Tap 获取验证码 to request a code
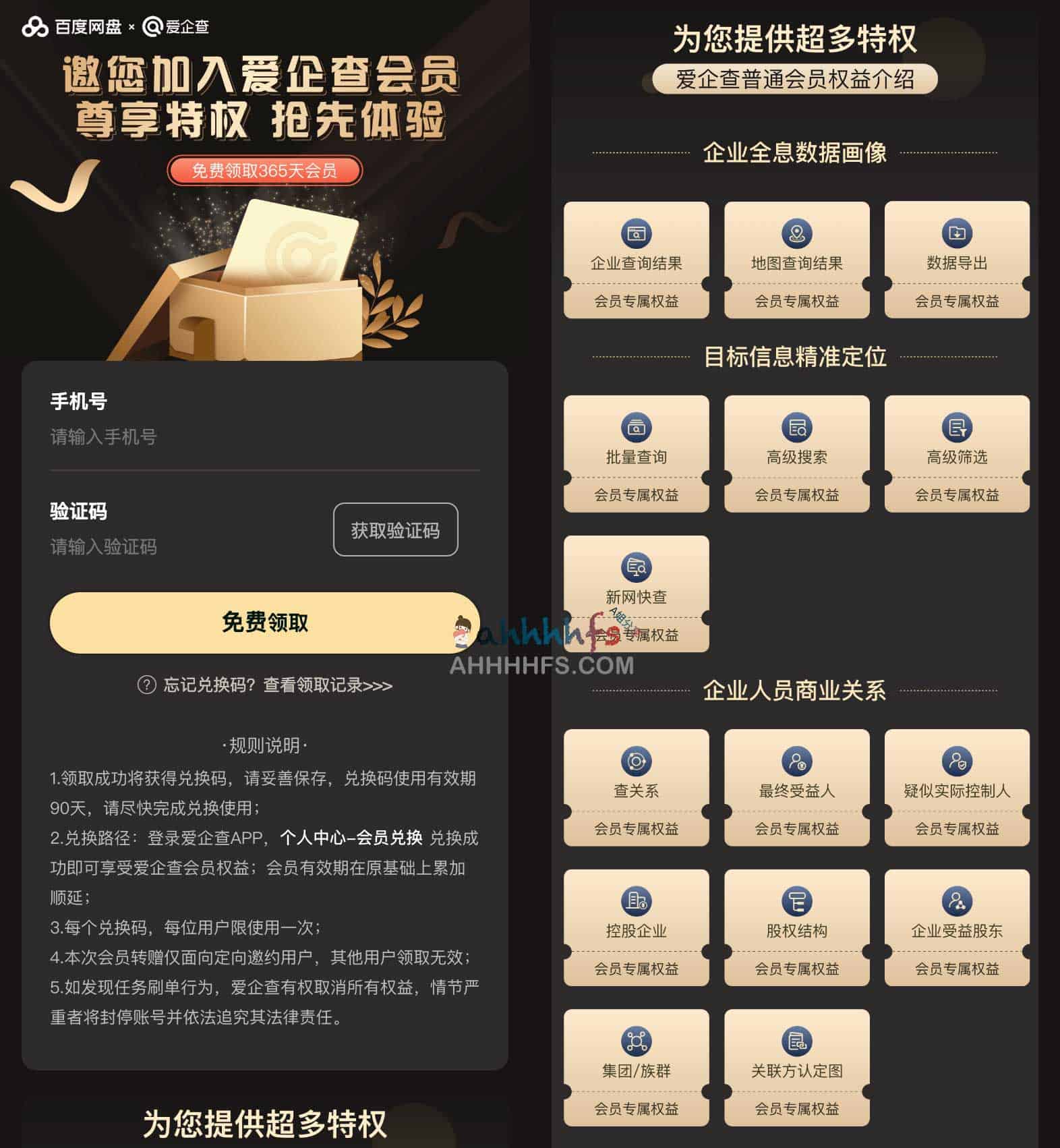The width and height of the screenshot is (1060, 1148). pyautogui.click(x=395, y=530)
